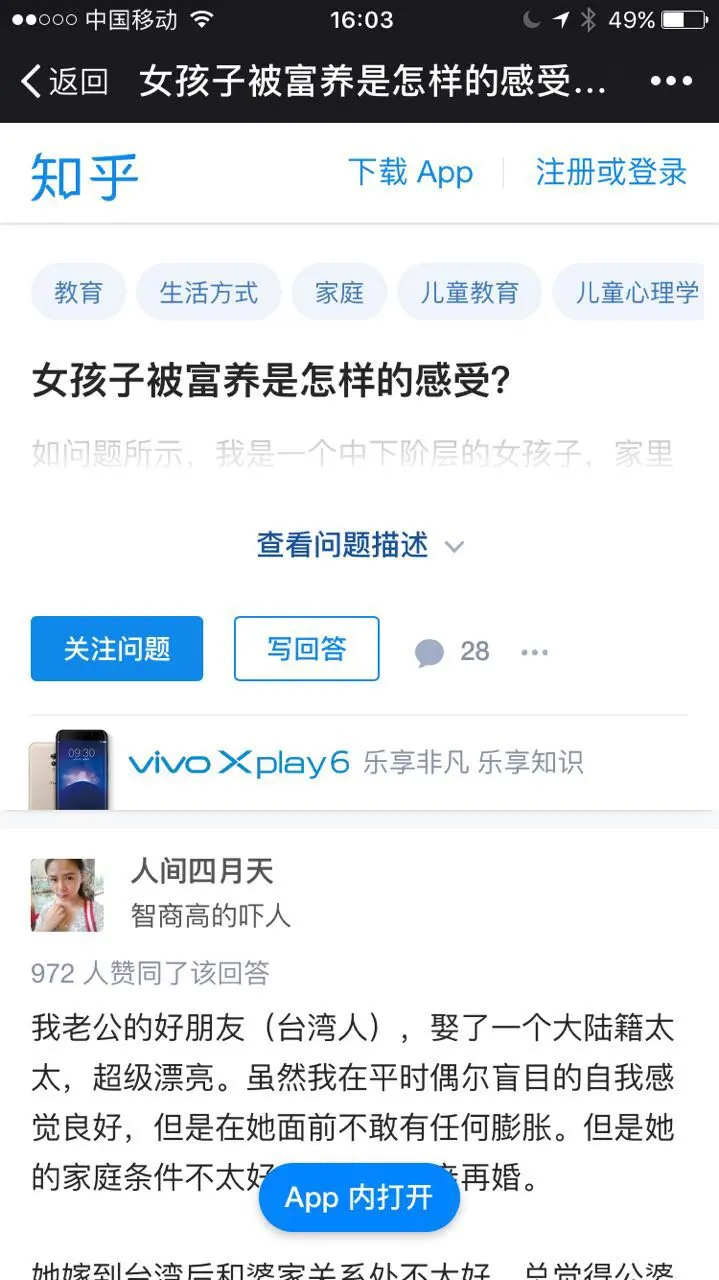
Task: Open the 知乎 home logo
Action: [84, 174]
